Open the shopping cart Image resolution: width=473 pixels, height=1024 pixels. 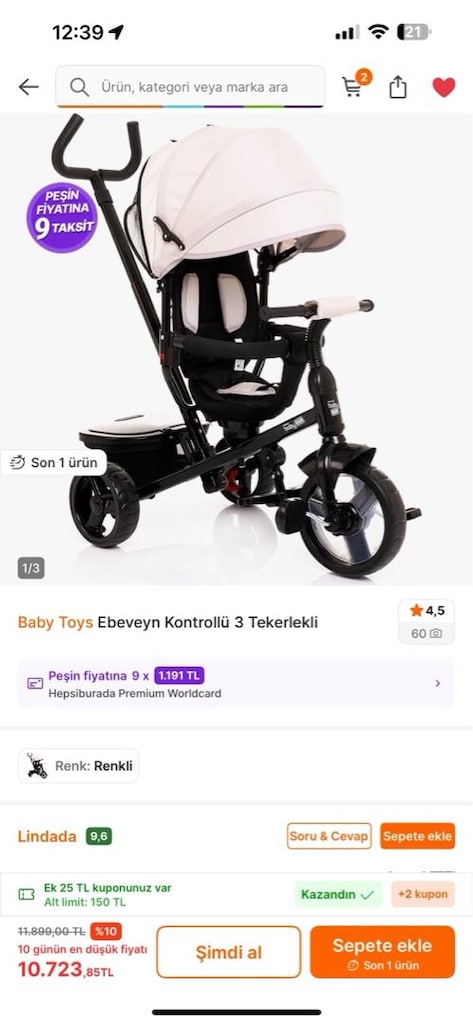coord(355,85)
